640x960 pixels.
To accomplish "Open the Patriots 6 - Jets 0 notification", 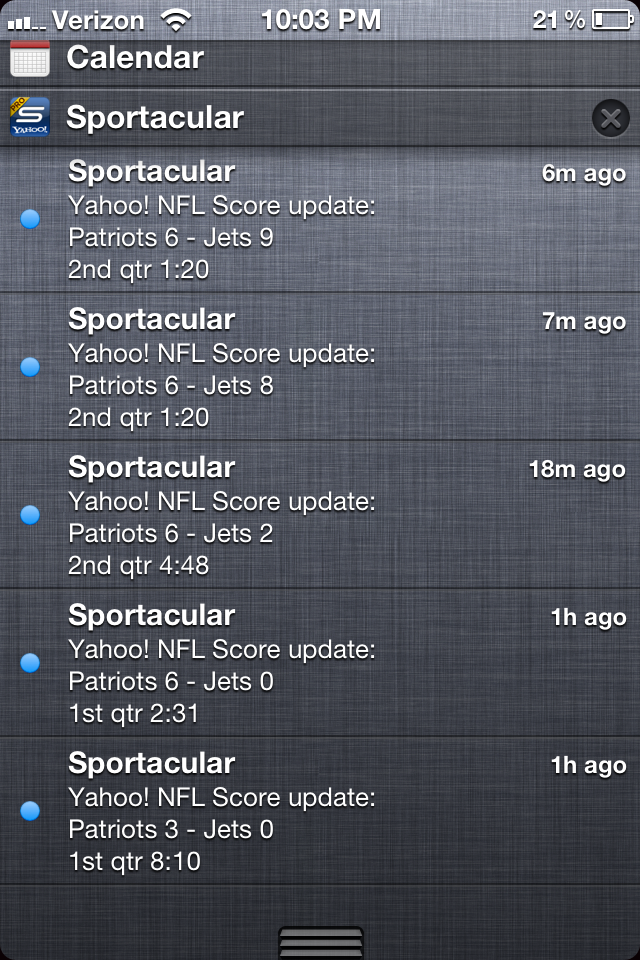I will tap(320, 663).
